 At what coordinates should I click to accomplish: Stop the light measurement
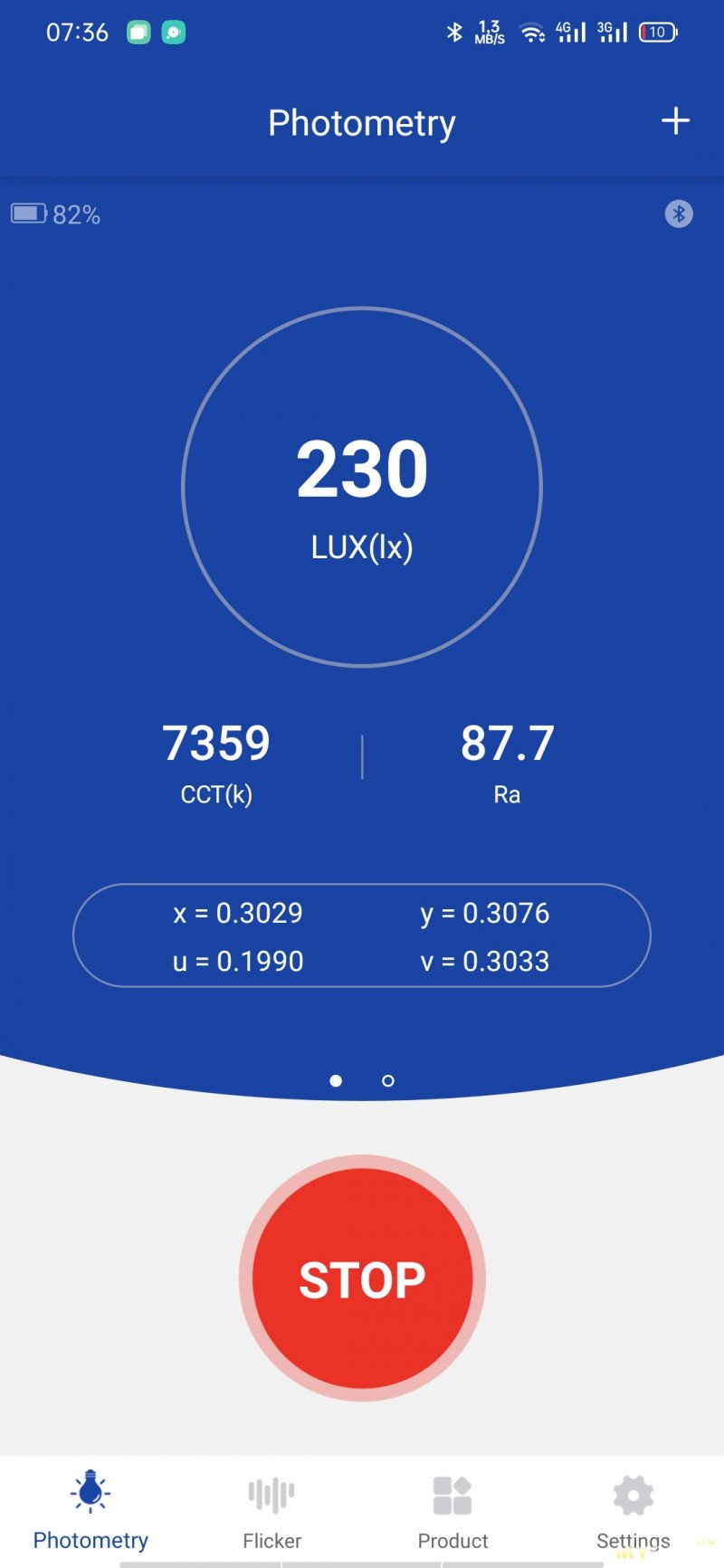point(362,1278)
